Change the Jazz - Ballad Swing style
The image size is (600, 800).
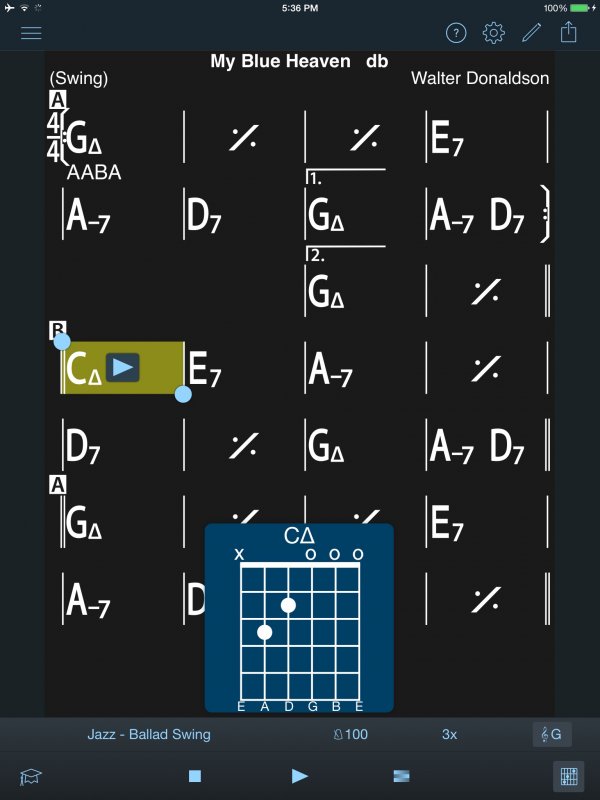point(149,734)
